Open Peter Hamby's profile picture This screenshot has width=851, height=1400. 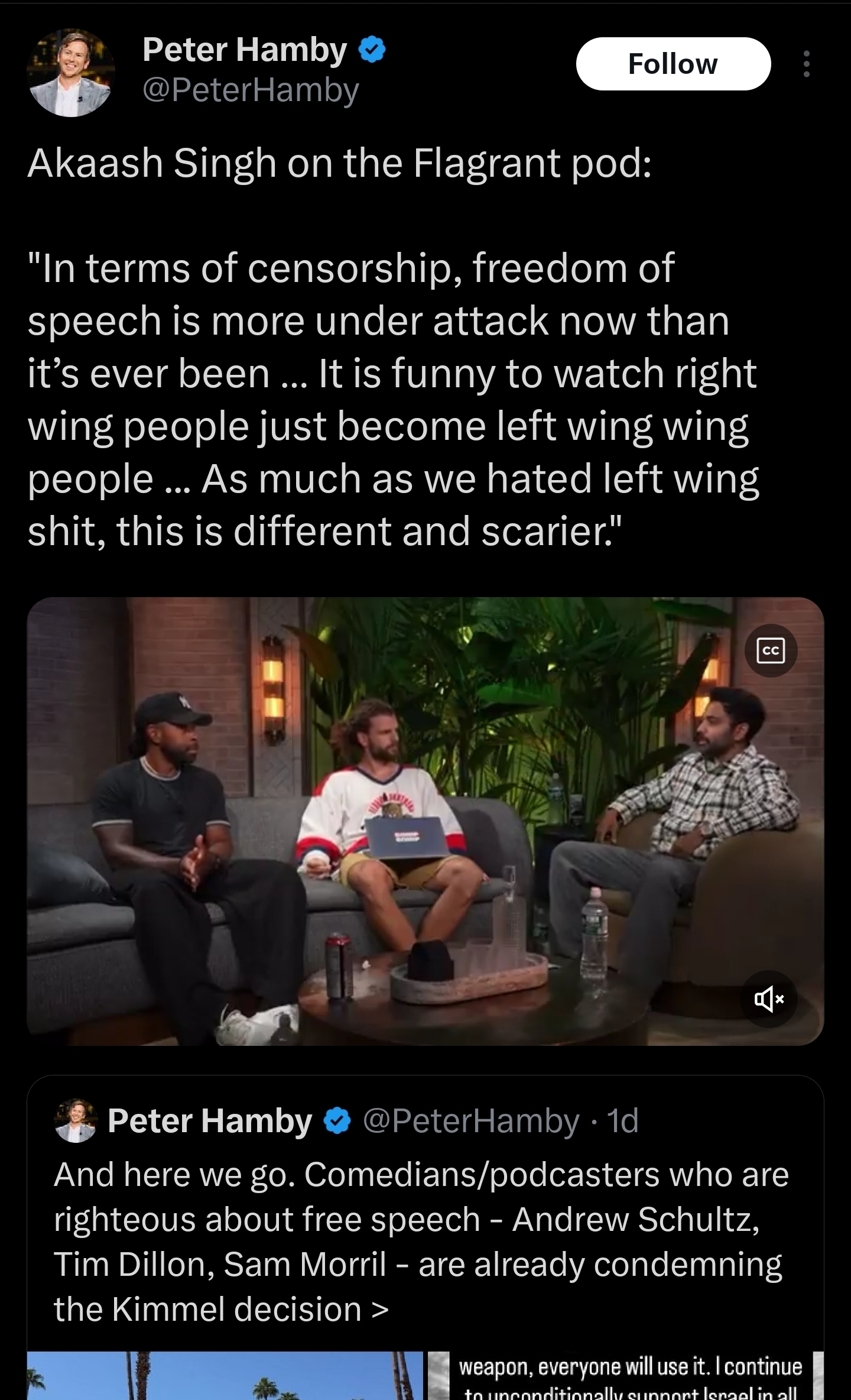70,73
